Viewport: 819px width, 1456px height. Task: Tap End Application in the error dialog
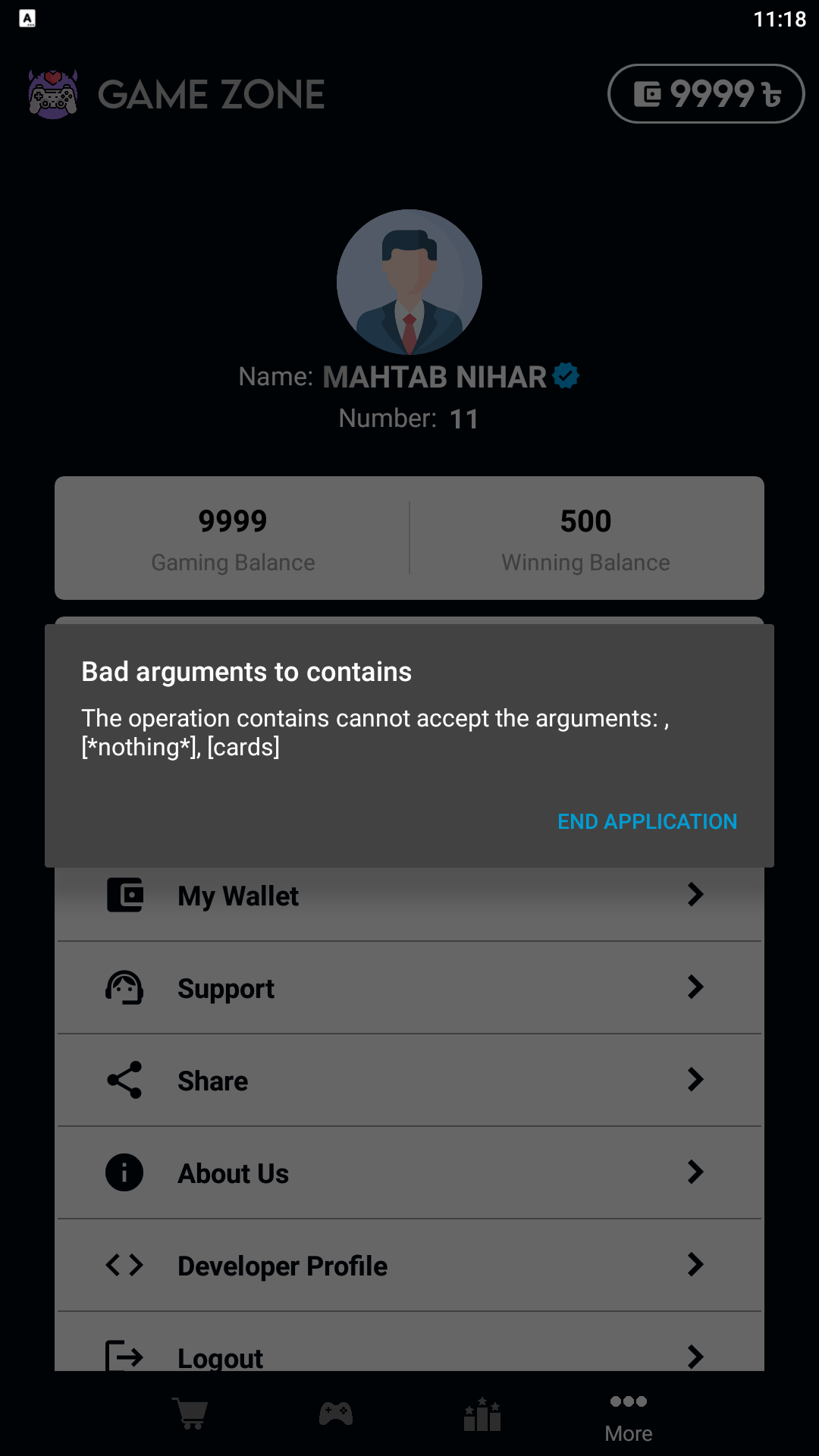(x=647, y=821)
